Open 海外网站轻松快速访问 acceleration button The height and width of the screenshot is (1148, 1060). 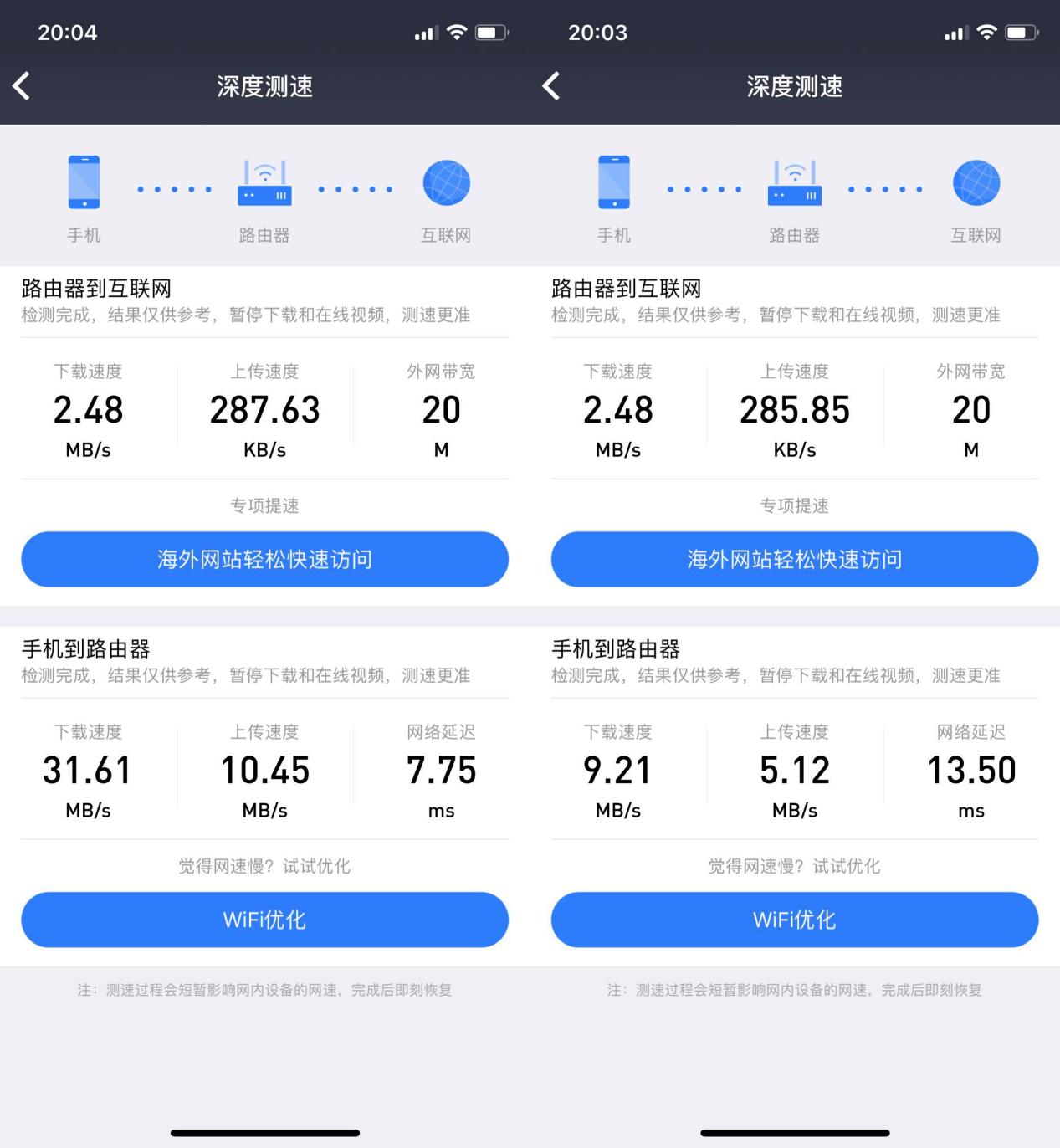[x=264, y=559]
